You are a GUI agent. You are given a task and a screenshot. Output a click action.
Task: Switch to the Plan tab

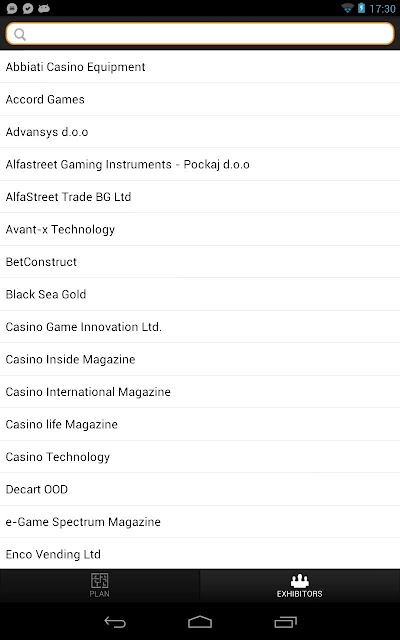pos(100,585)
